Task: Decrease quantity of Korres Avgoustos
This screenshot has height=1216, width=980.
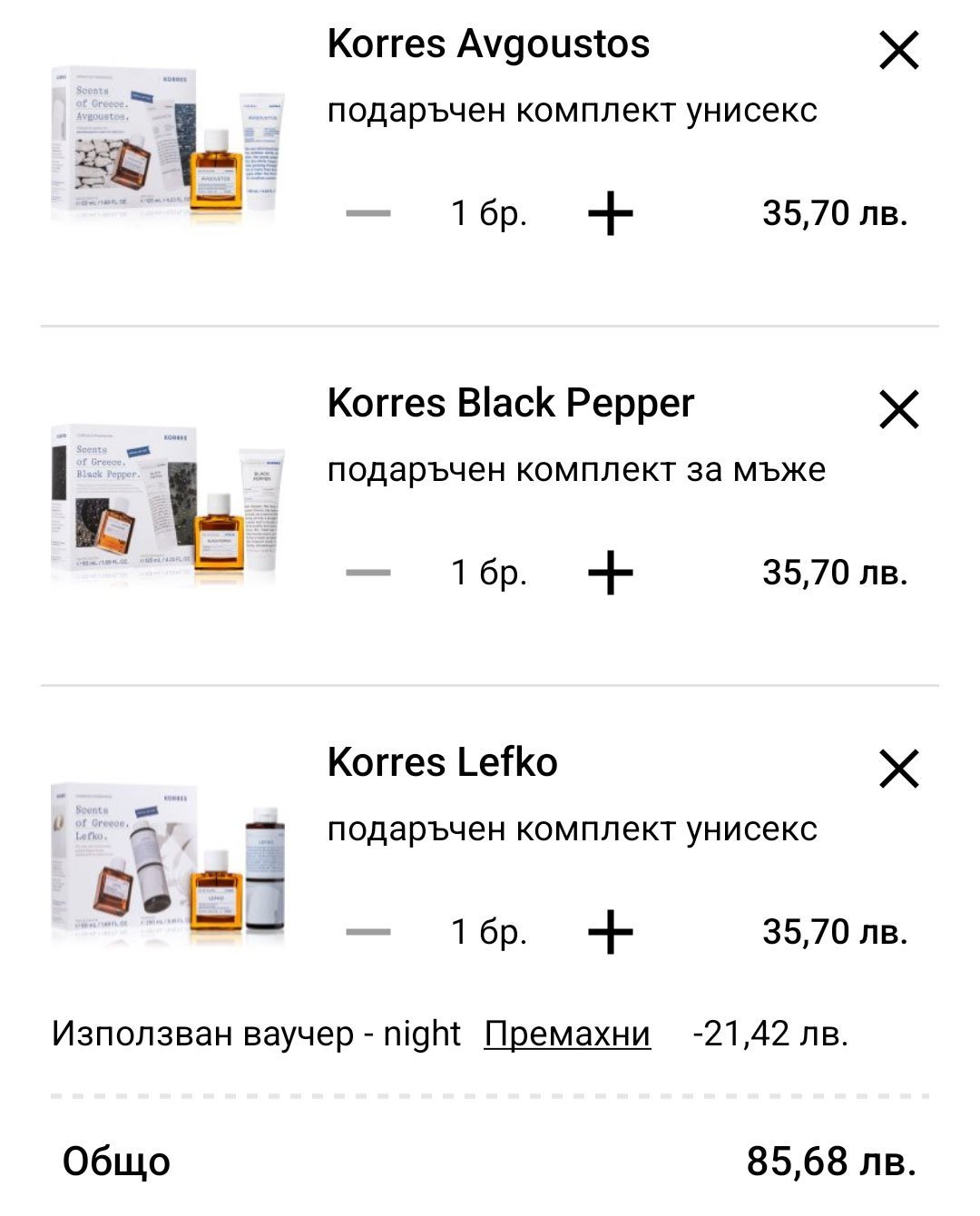Action: pos(368,214)
